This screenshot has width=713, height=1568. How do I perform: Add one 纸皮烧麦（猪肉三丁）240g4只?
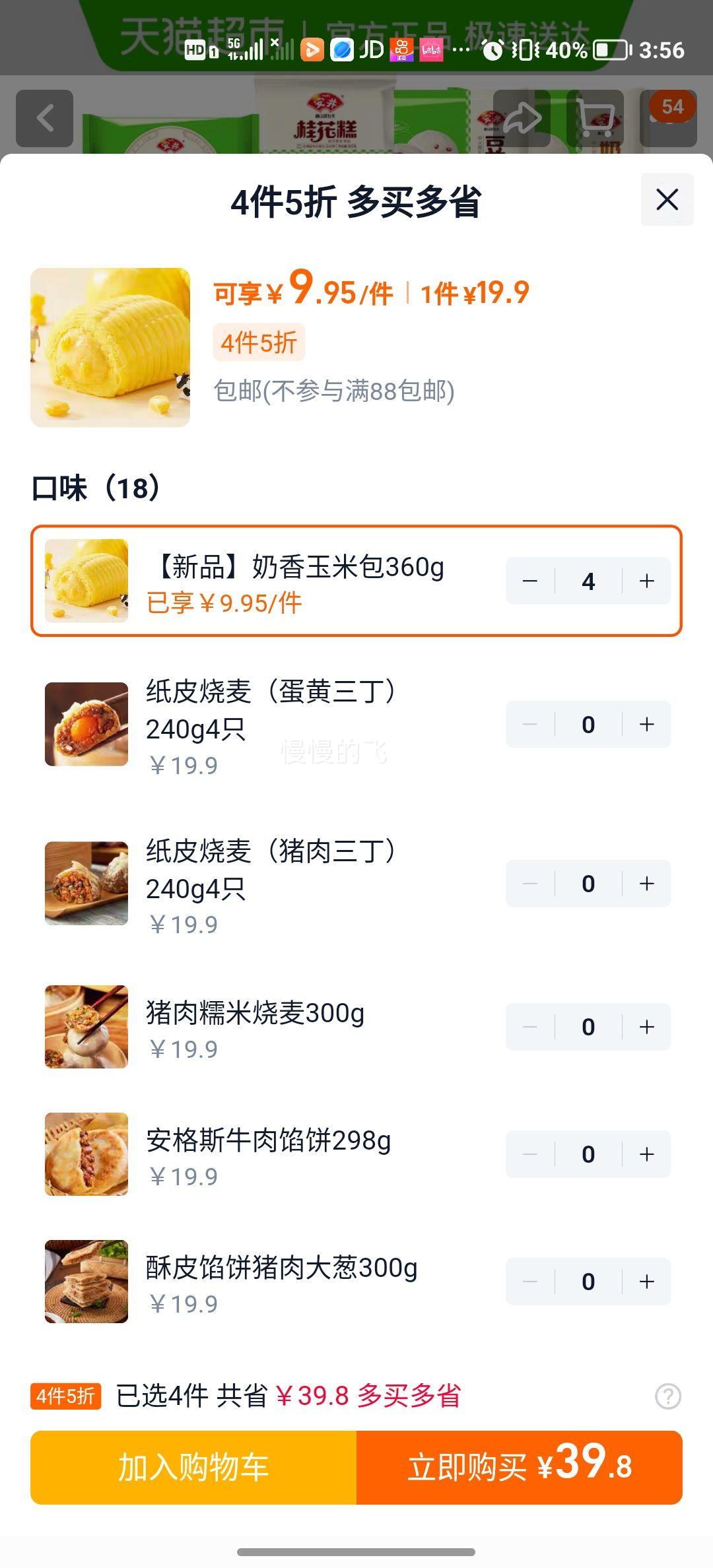pos(647,883)
